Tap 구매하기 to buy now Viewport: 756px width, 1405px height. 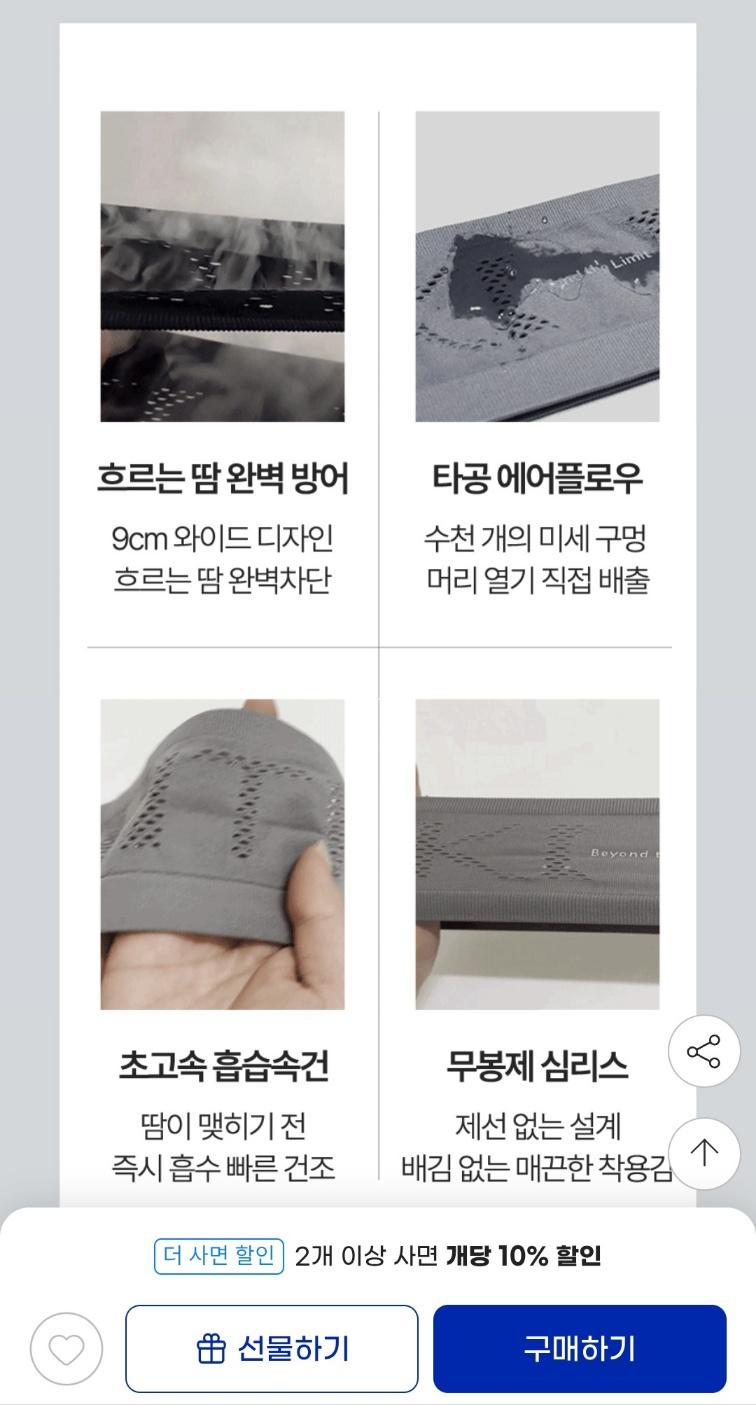click(579, 1348)
